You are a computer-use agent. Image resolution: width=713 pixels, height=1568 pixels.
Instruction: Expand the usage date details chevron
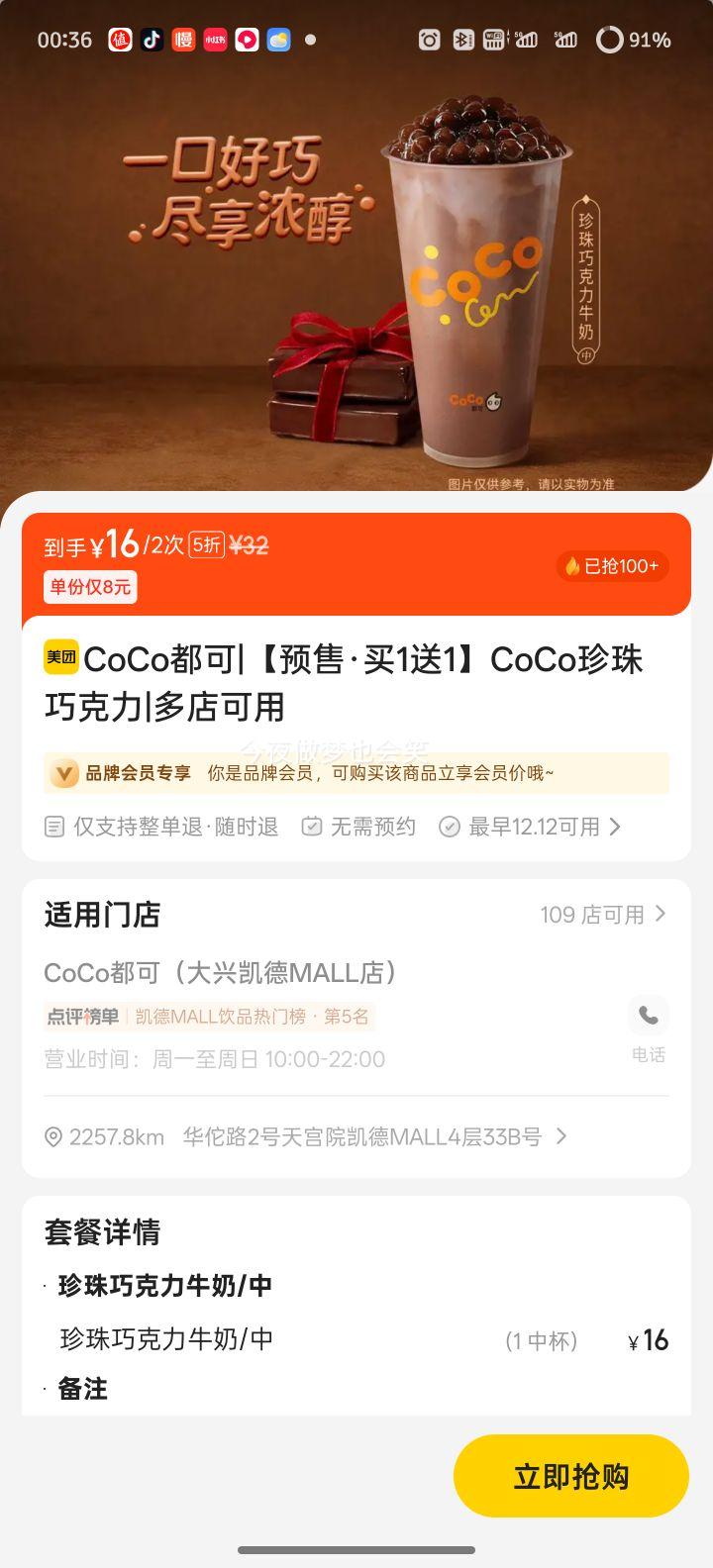click(615, 826)
